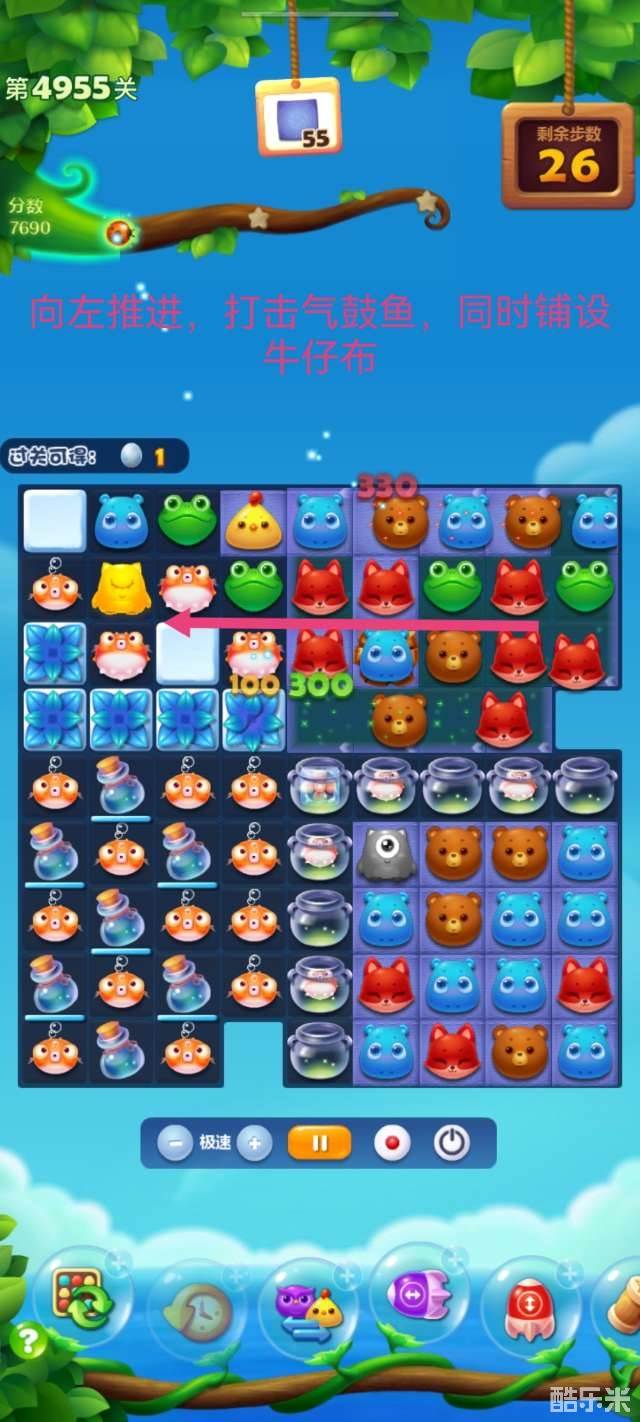Screen dimensions: 640x1422
Task: Pause the game with the orange button
Action: coord(319,1142)
